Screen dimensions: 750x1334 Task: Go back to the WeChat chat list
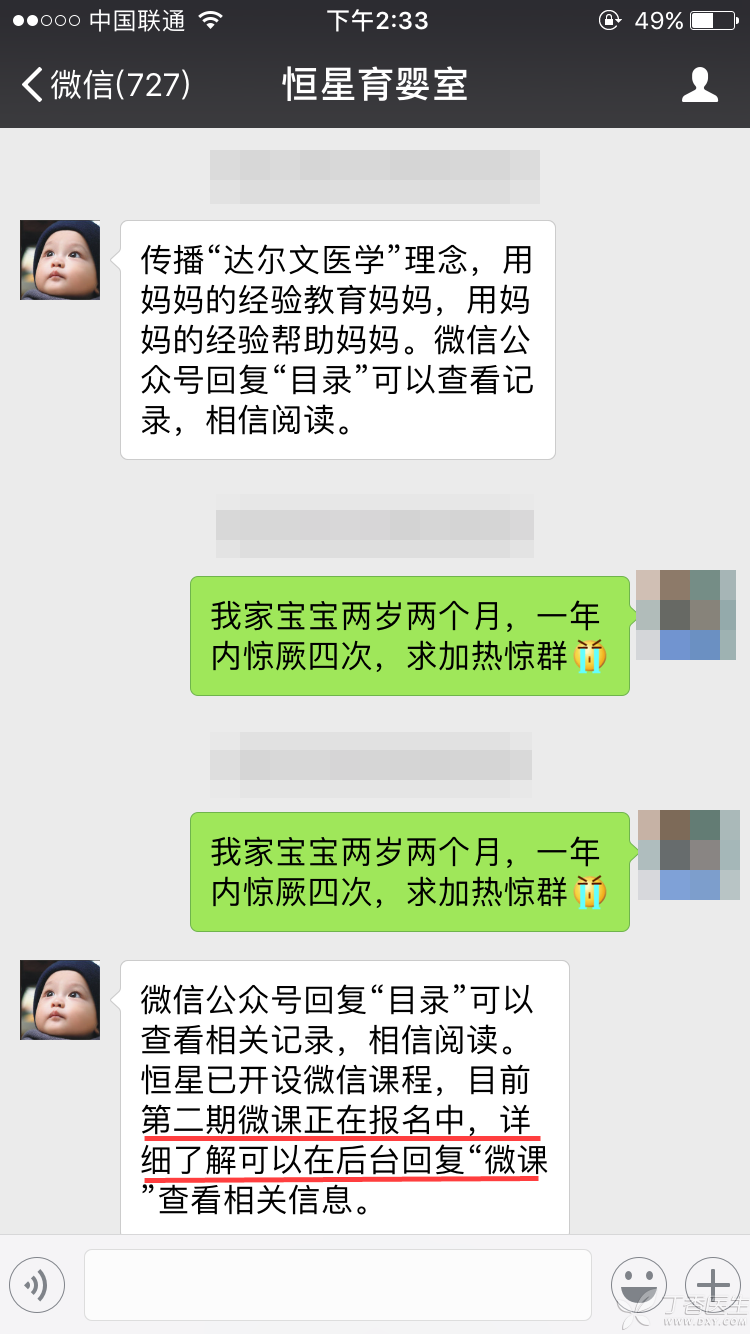tap(105, 85)
